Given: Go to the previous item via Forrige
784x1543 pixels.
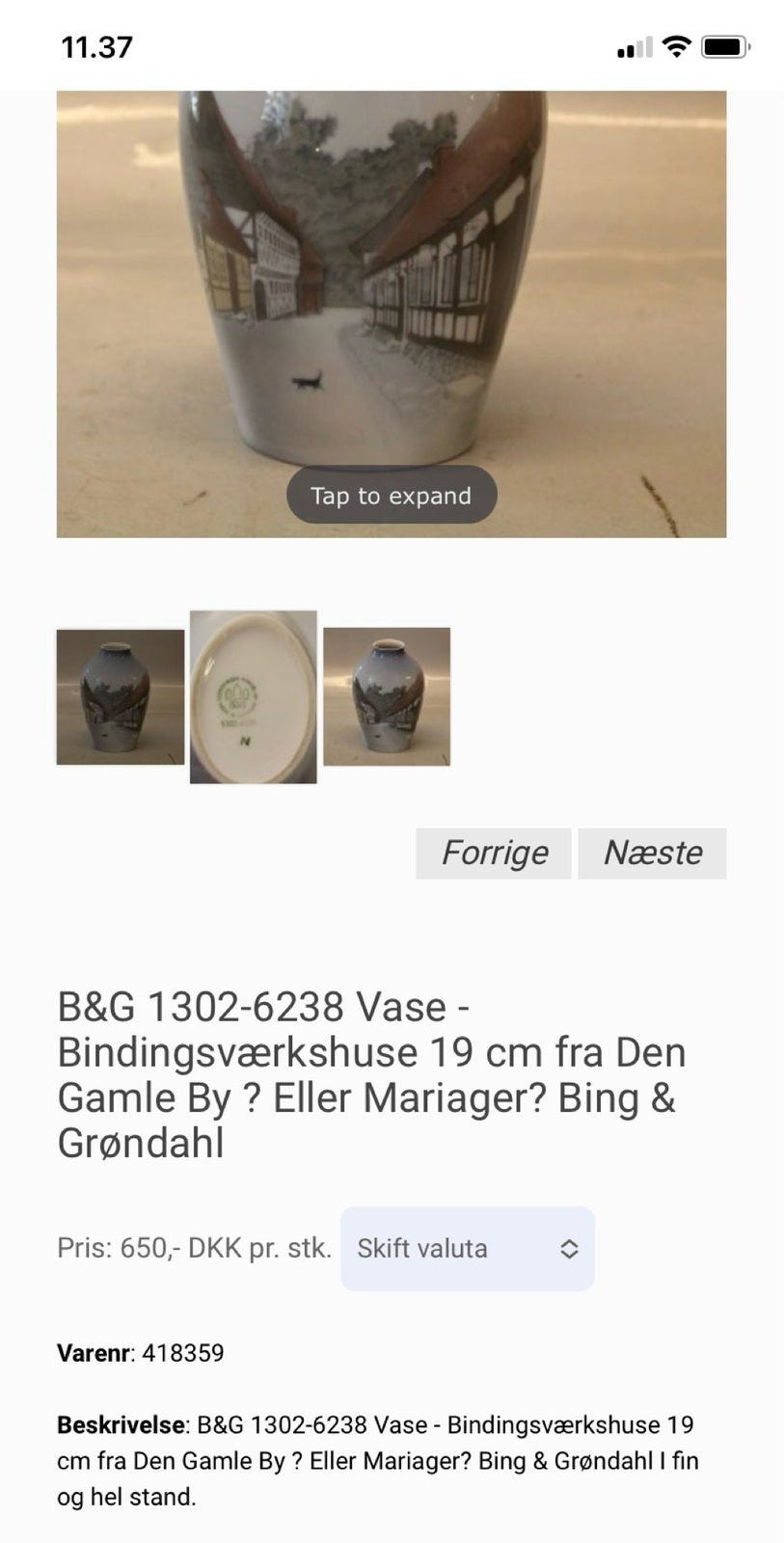Looking at the screenshot, I should tap(493, 853).
